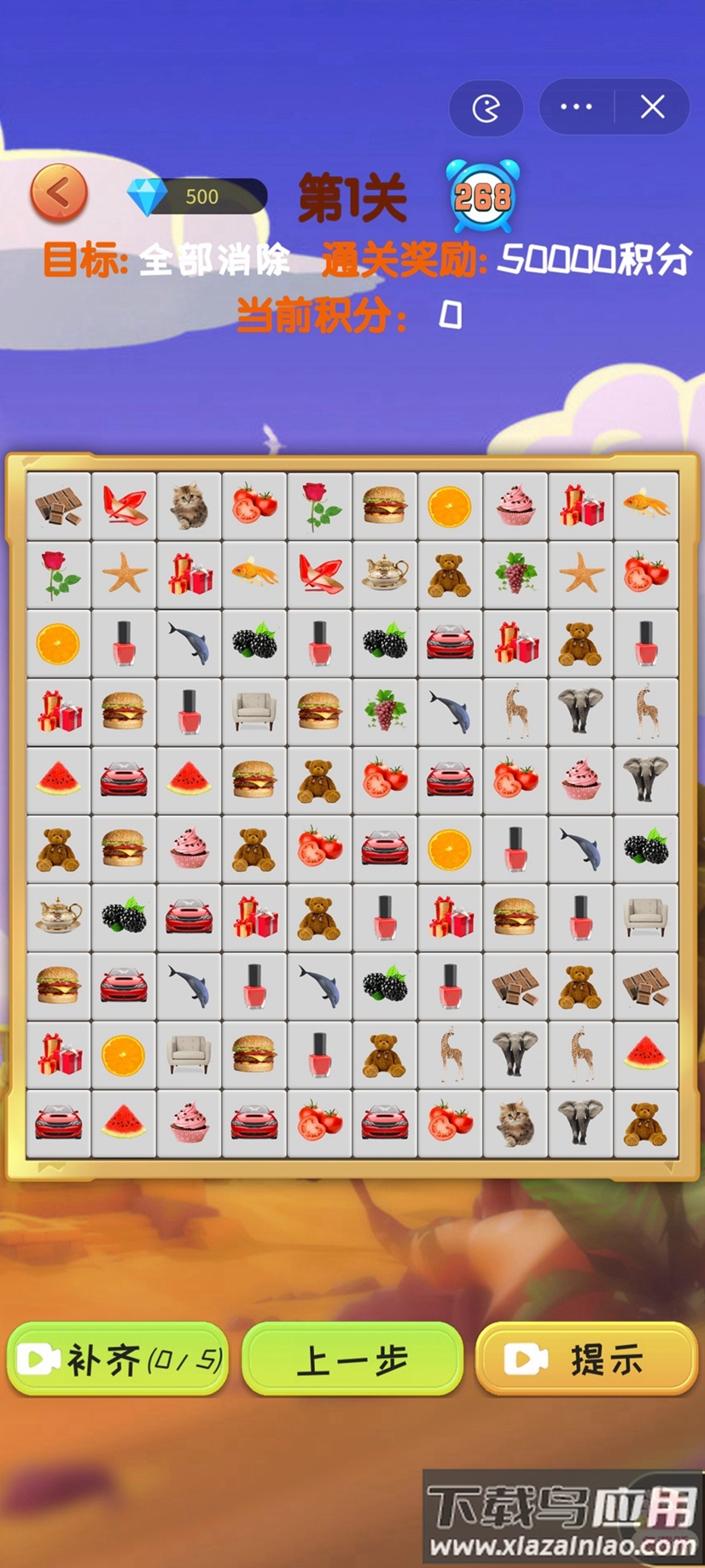
Task: Undo the last move with 上一步
Action: 352,1360
